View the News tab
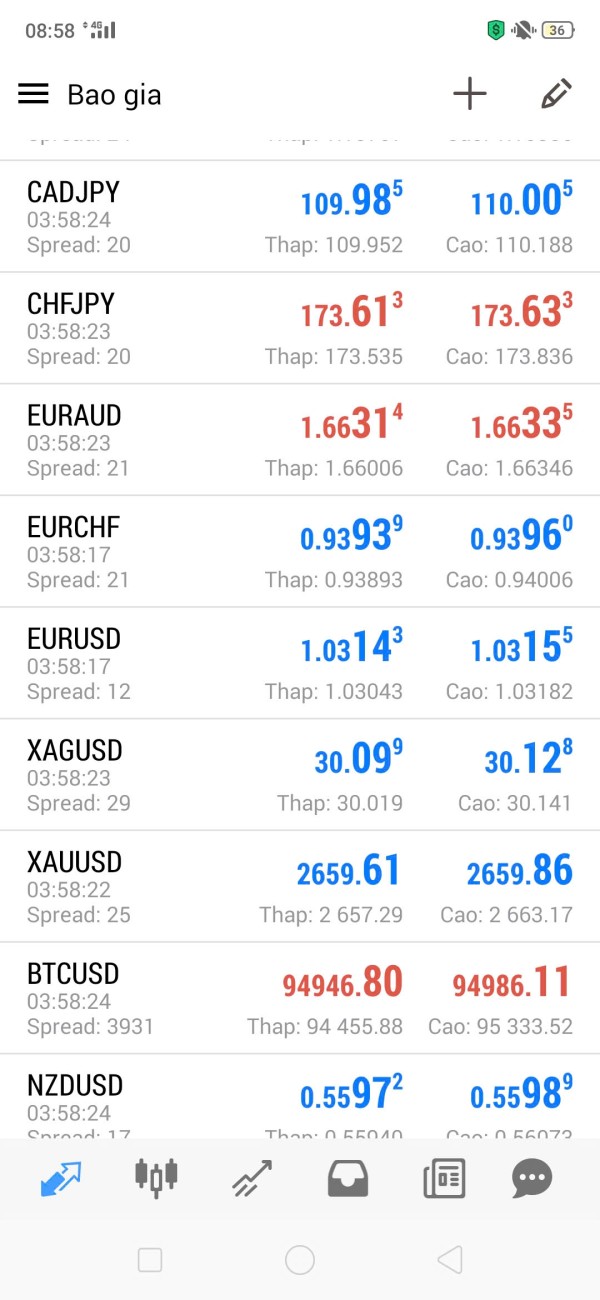 coord(444,1179)
